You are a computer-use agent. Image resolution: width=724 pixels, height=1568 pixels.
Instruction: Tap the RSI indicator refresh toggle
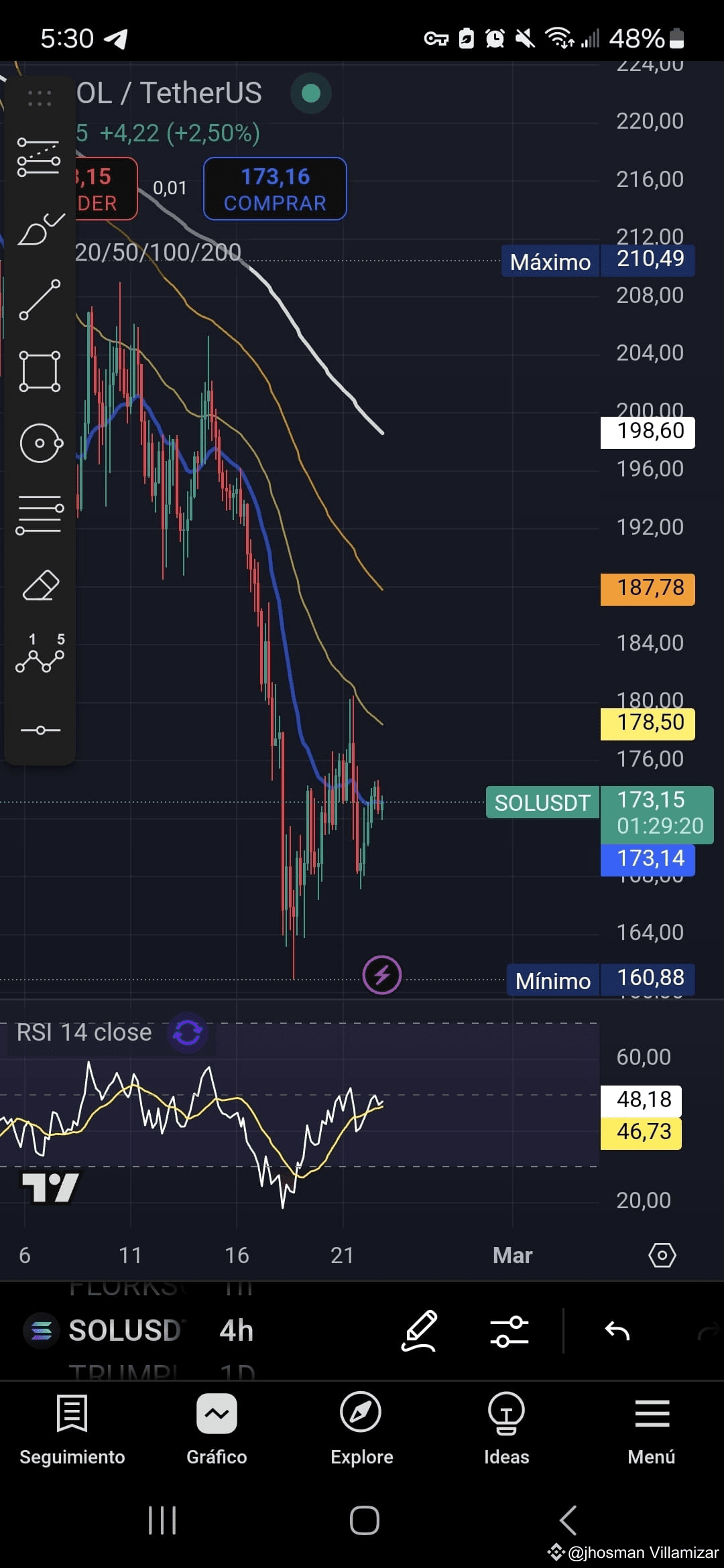tap(188, 1032)
